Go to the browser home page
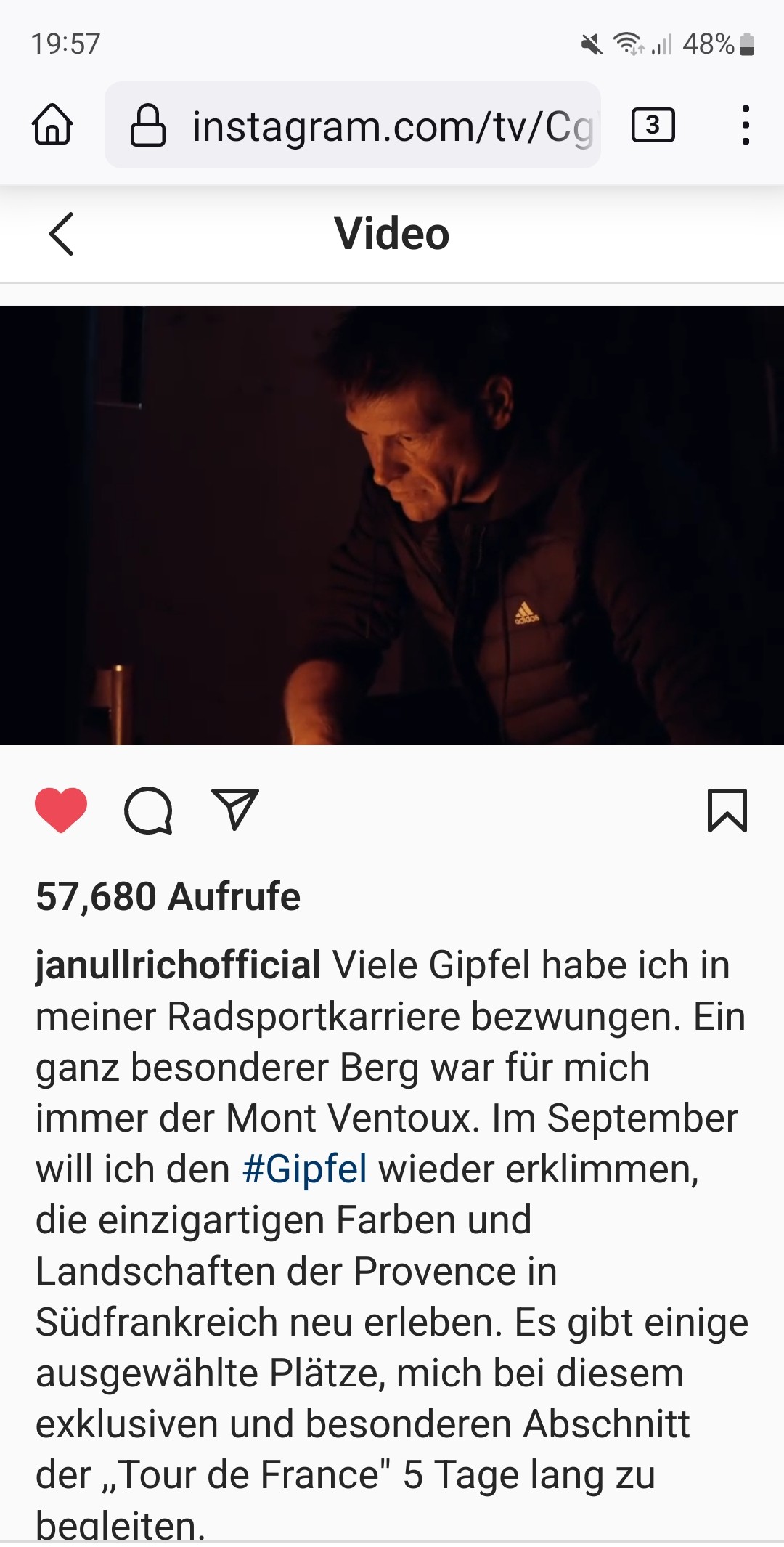 52,125
